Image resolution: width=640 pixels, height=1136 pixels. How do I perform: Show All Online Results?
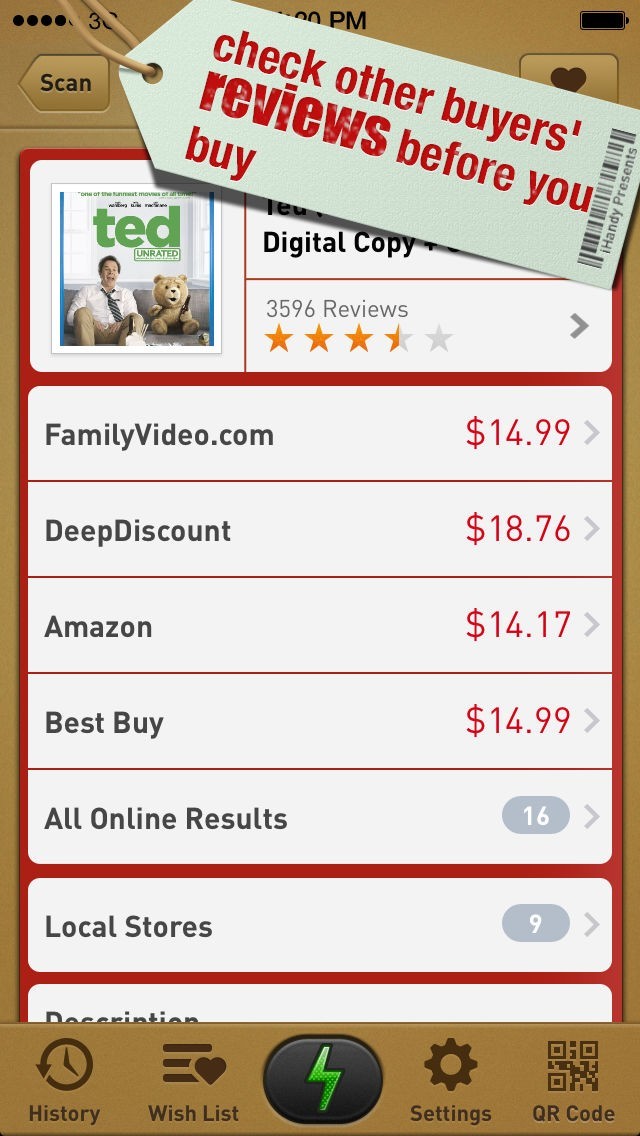[x=320, y=817]
